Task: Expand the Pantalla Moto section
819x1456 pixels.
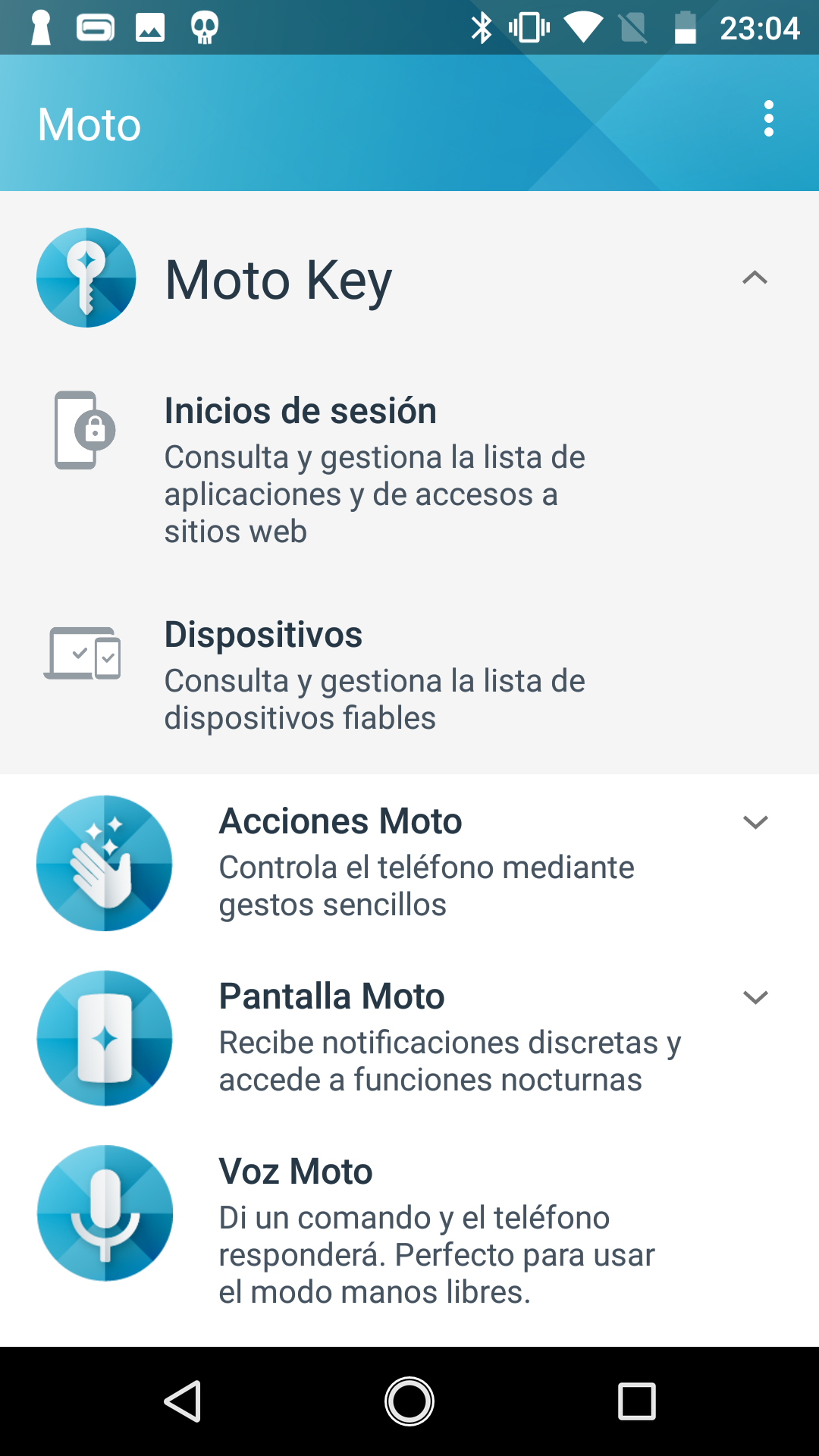Action: point(755,997)
